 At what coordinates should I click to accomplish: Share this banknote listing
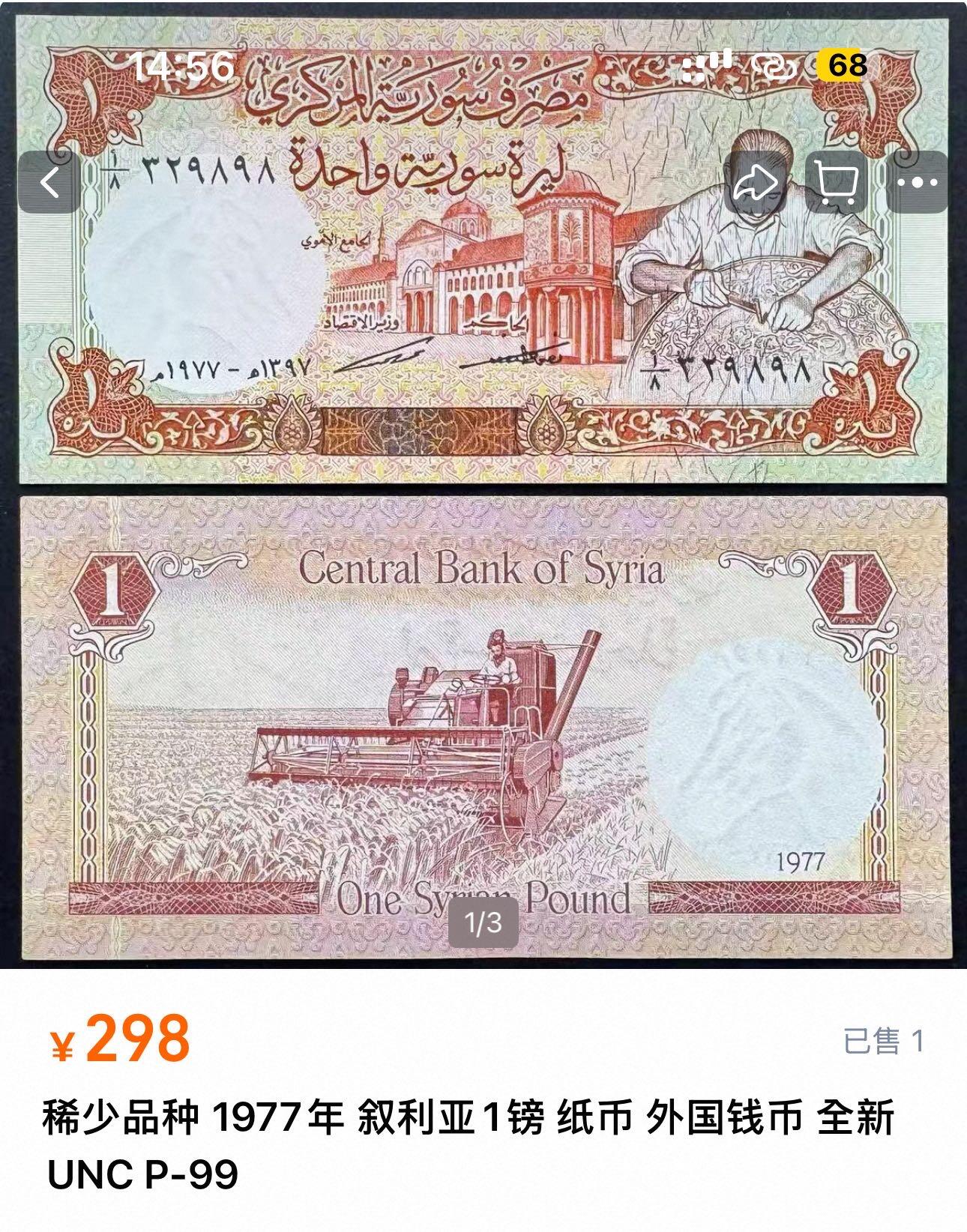[756, 182]
